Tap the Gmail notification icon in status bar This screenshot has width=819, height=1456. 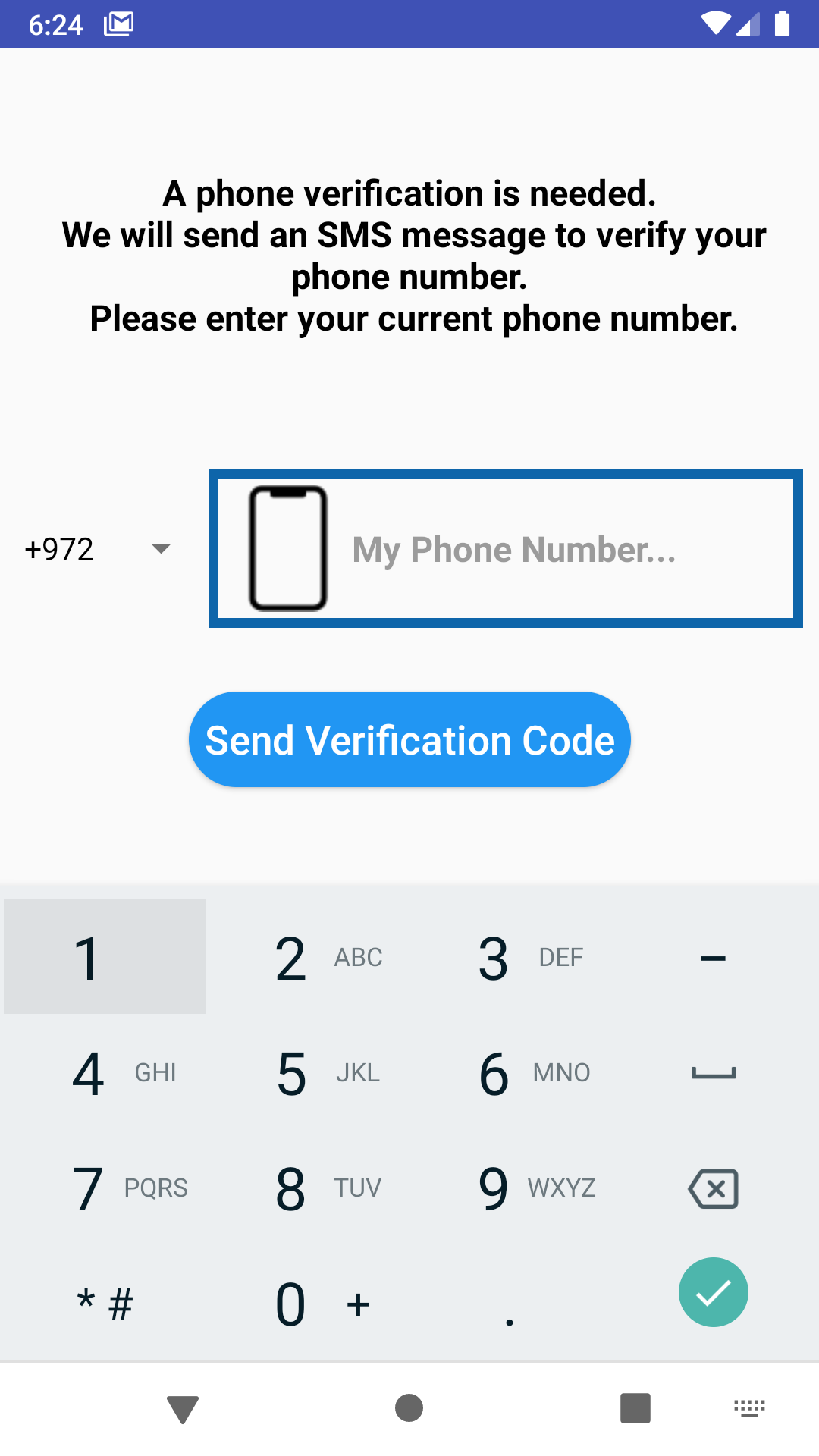[x=118, y=24]
